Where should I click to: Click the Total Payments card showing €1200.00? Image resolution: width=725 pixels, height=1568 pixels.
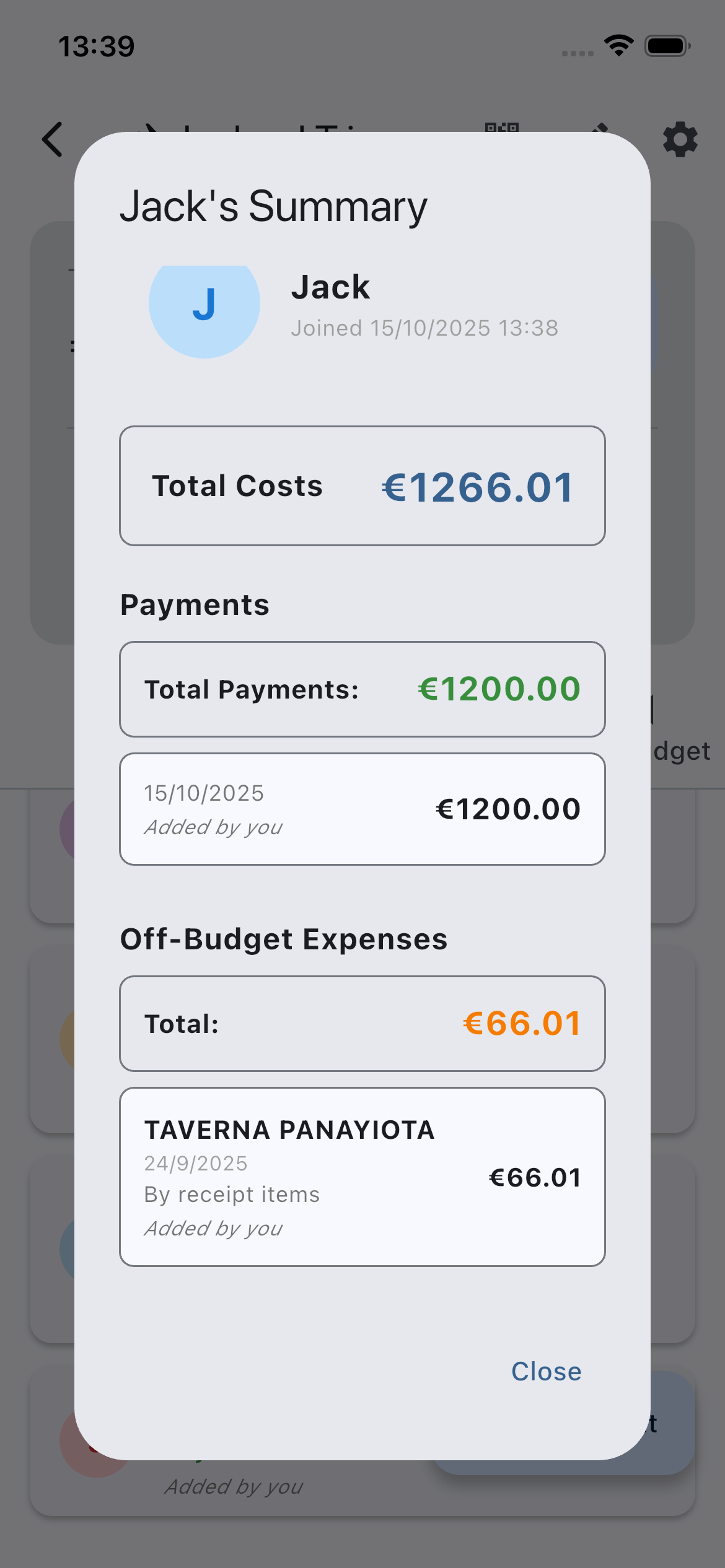[x=362, y=689]
